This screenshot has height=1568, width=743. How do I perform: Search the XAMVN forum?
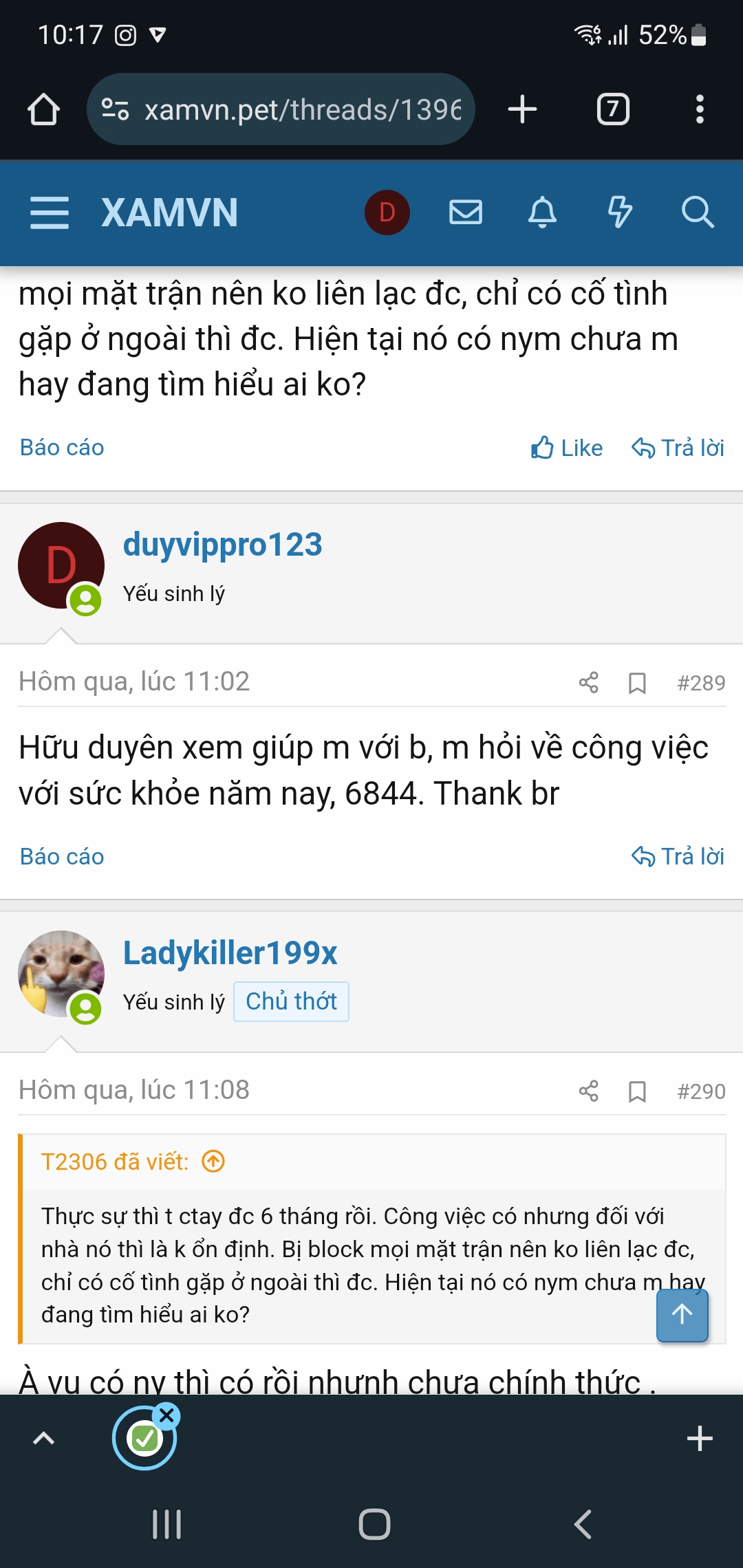click(x=697, y=213)
